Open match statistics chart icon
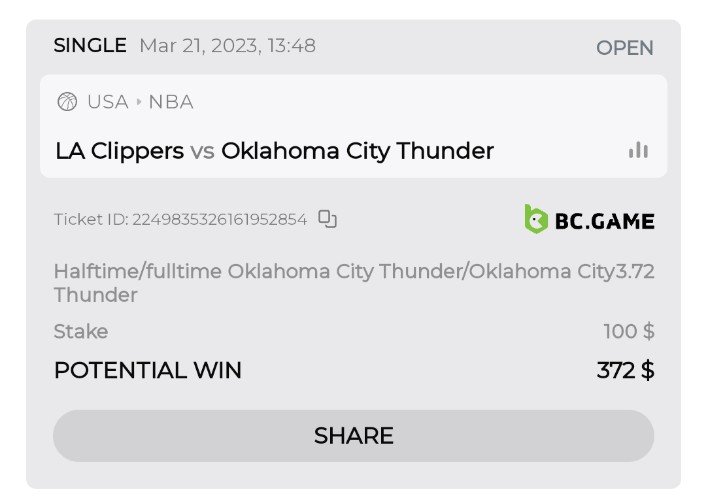Image resolution: width=706 pixels, height=503 pixels. (638, 151)
